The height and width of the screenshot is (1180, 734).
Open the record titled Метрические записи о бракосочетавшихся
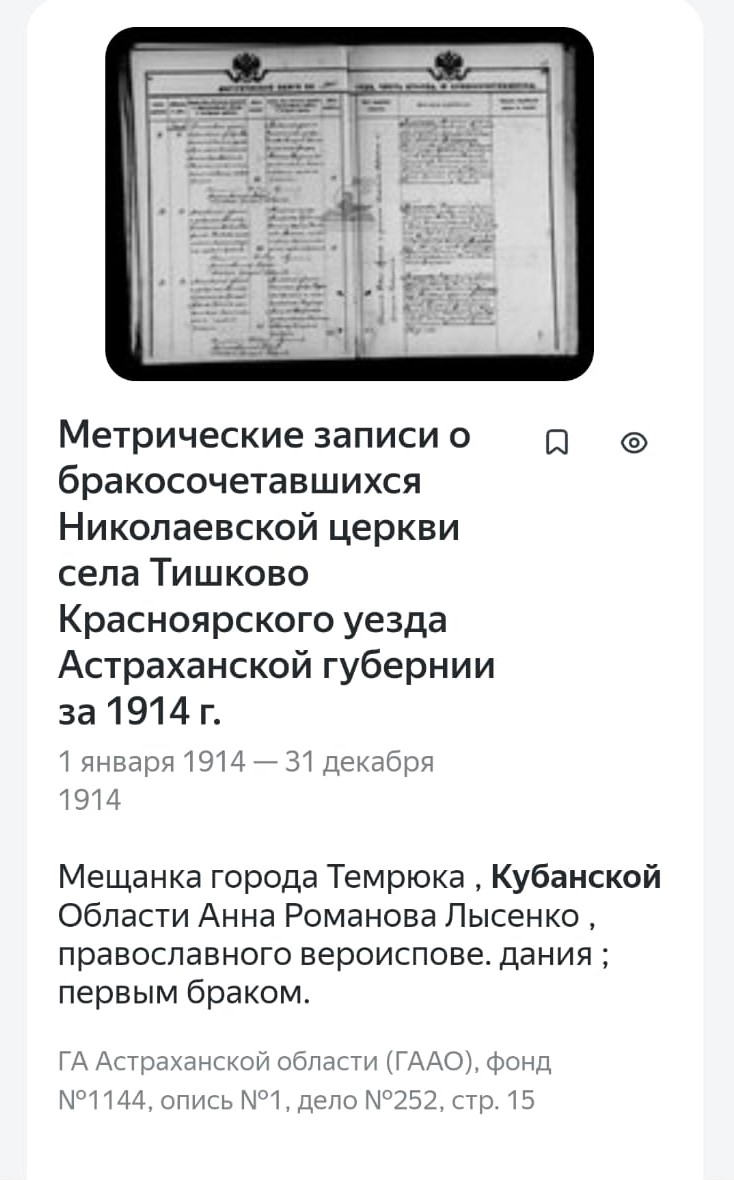click(x=276, y=573)
